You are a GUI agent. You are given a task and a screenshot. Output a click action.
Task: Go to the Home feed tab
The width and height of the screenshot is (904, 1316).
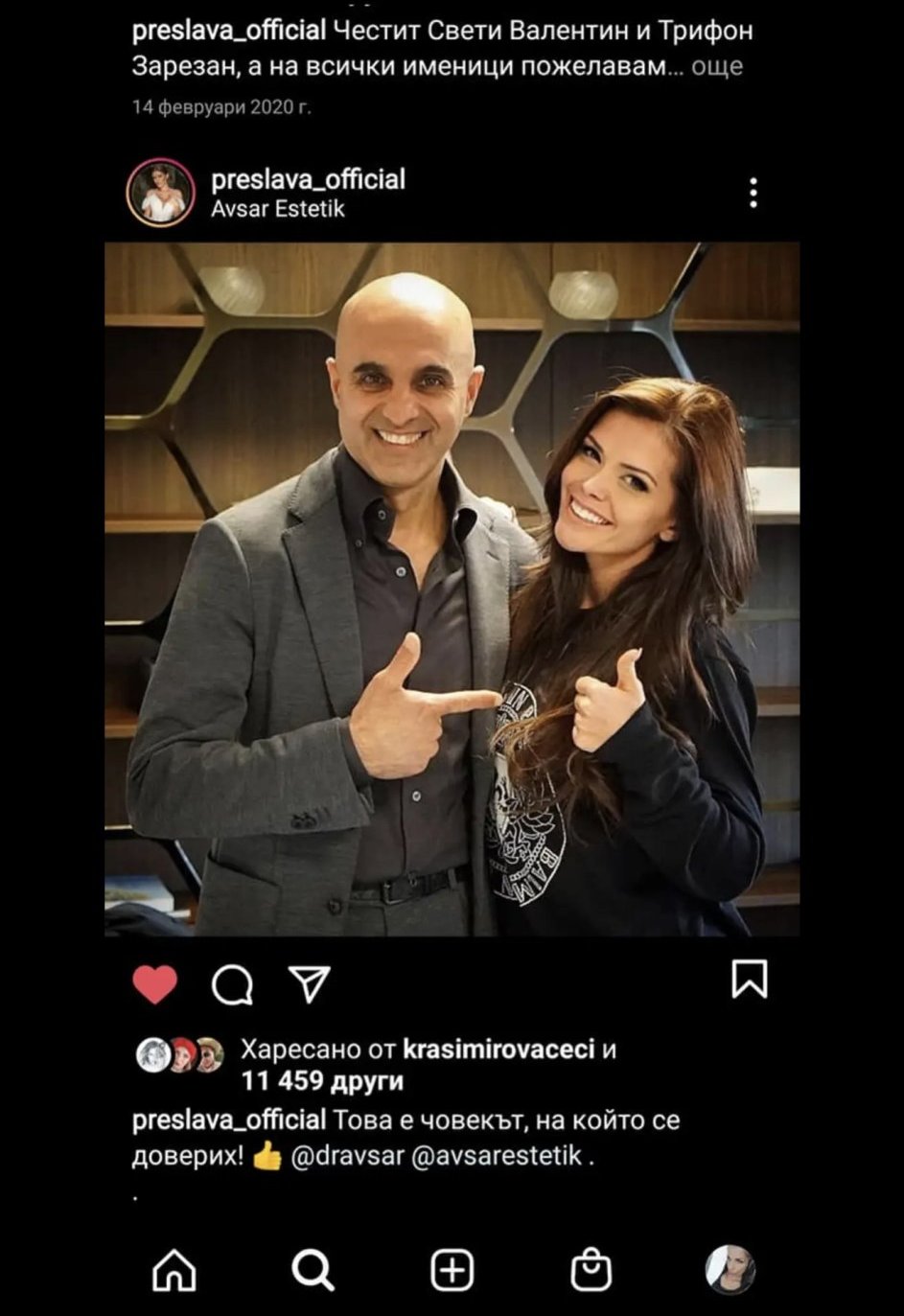click(174, 1271)
